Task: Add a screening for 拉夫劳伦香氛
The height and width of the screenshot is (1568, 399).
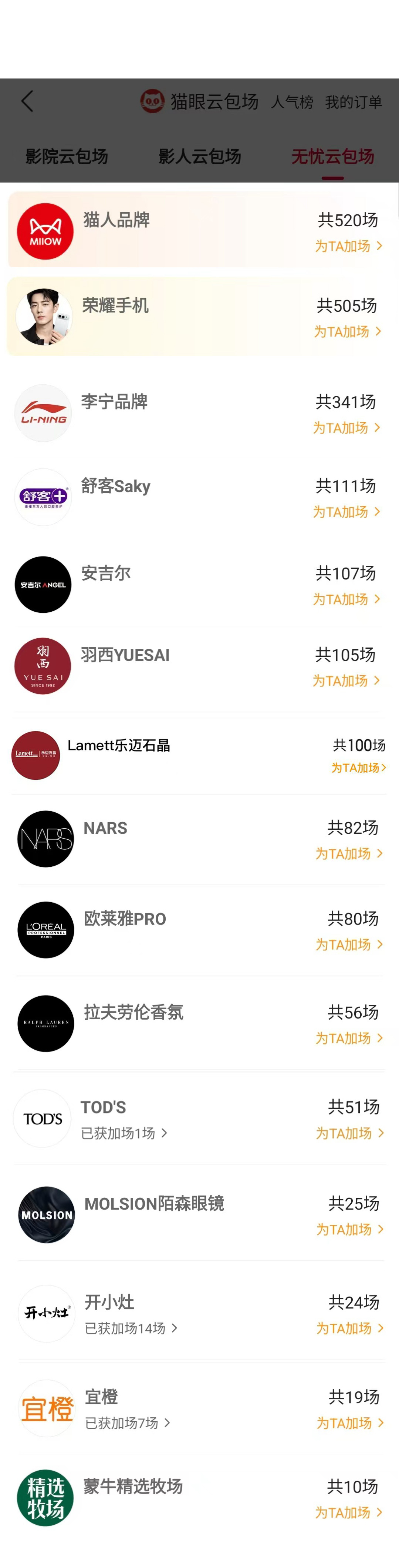Action: (x=348, y=1038)
